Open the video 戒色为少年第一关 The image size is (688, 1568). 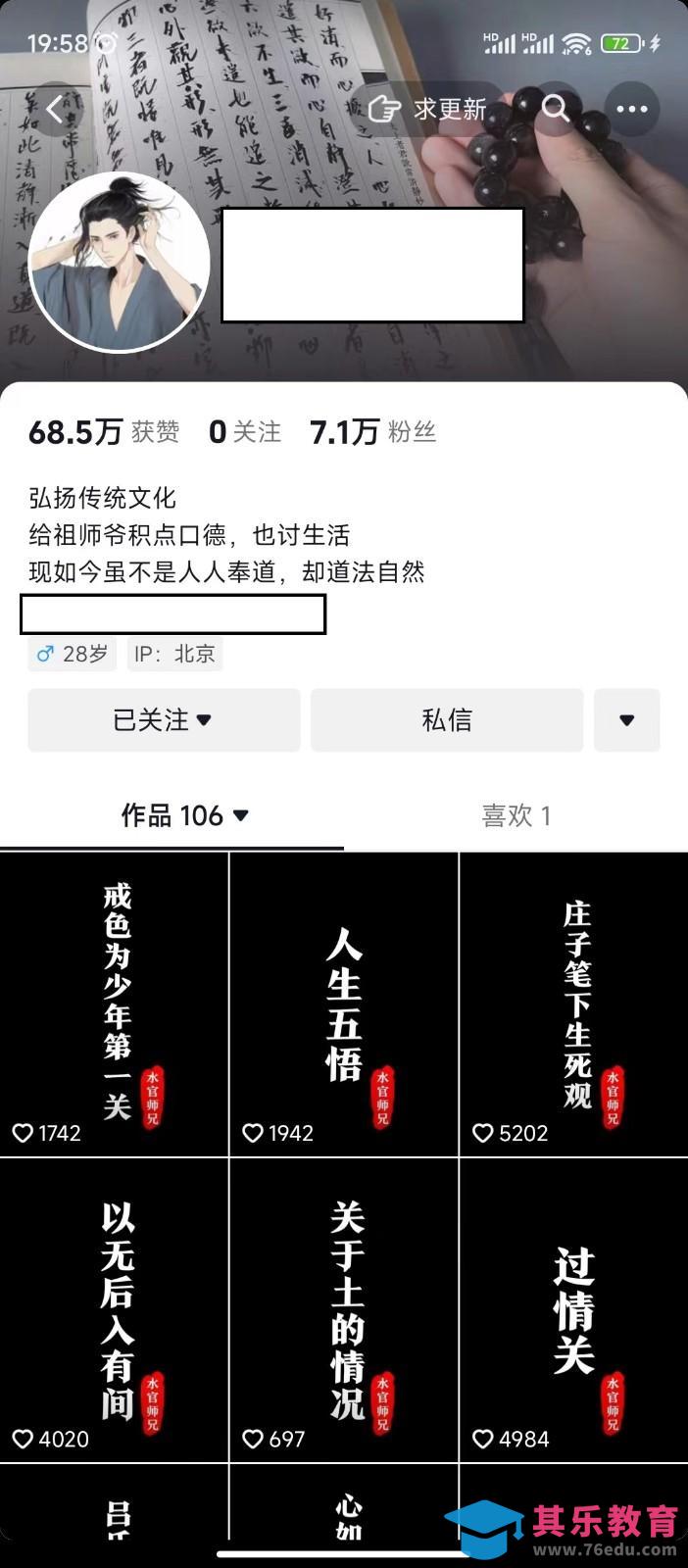(115, 1004)
